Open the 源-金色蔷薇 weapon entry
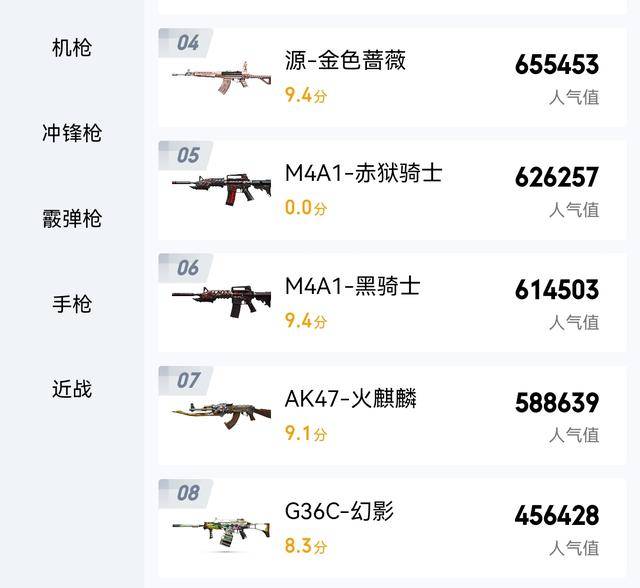 point(346,62)
